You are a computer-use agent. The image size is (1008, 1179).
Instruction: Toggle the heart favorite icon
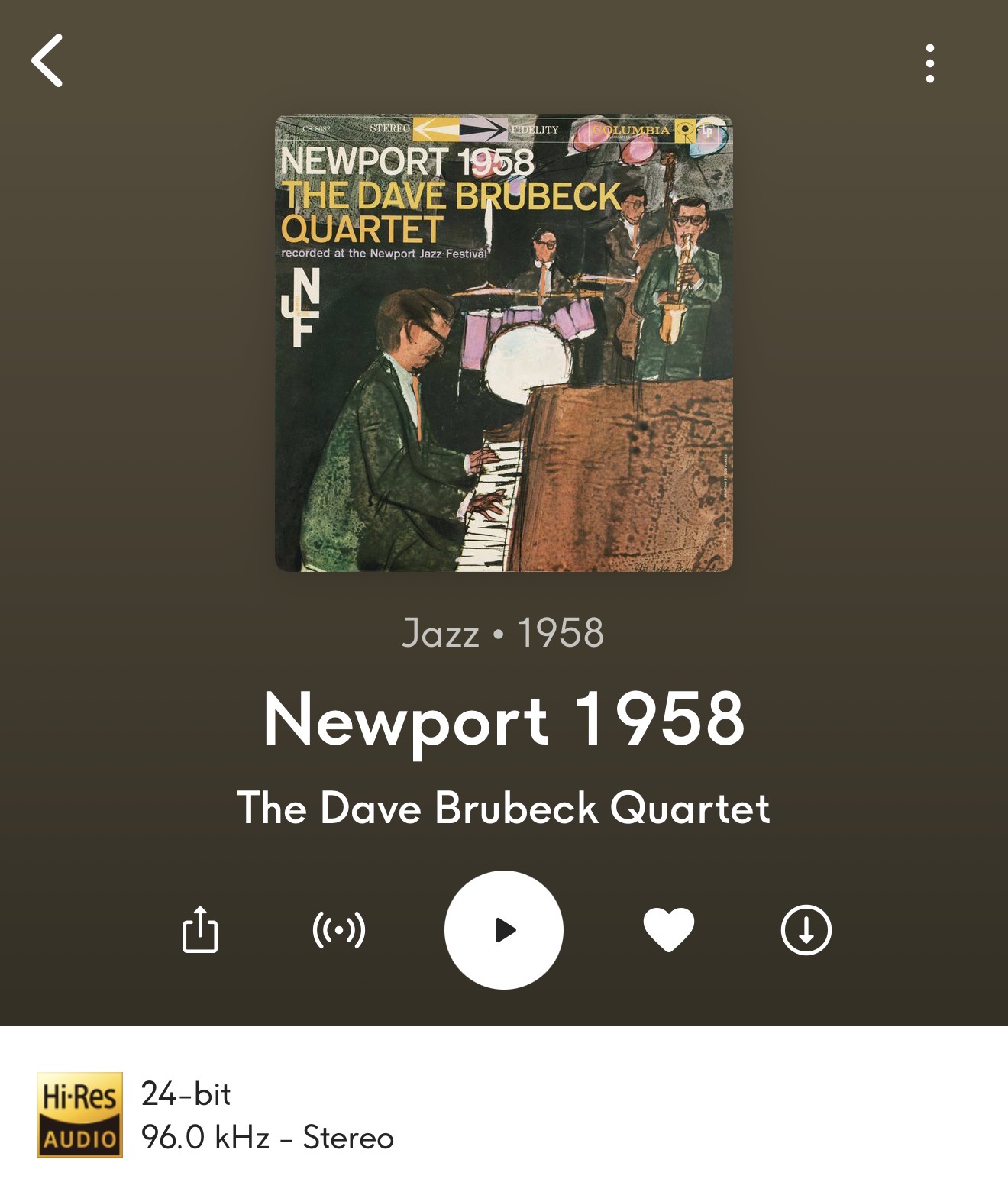coord(669,930)
